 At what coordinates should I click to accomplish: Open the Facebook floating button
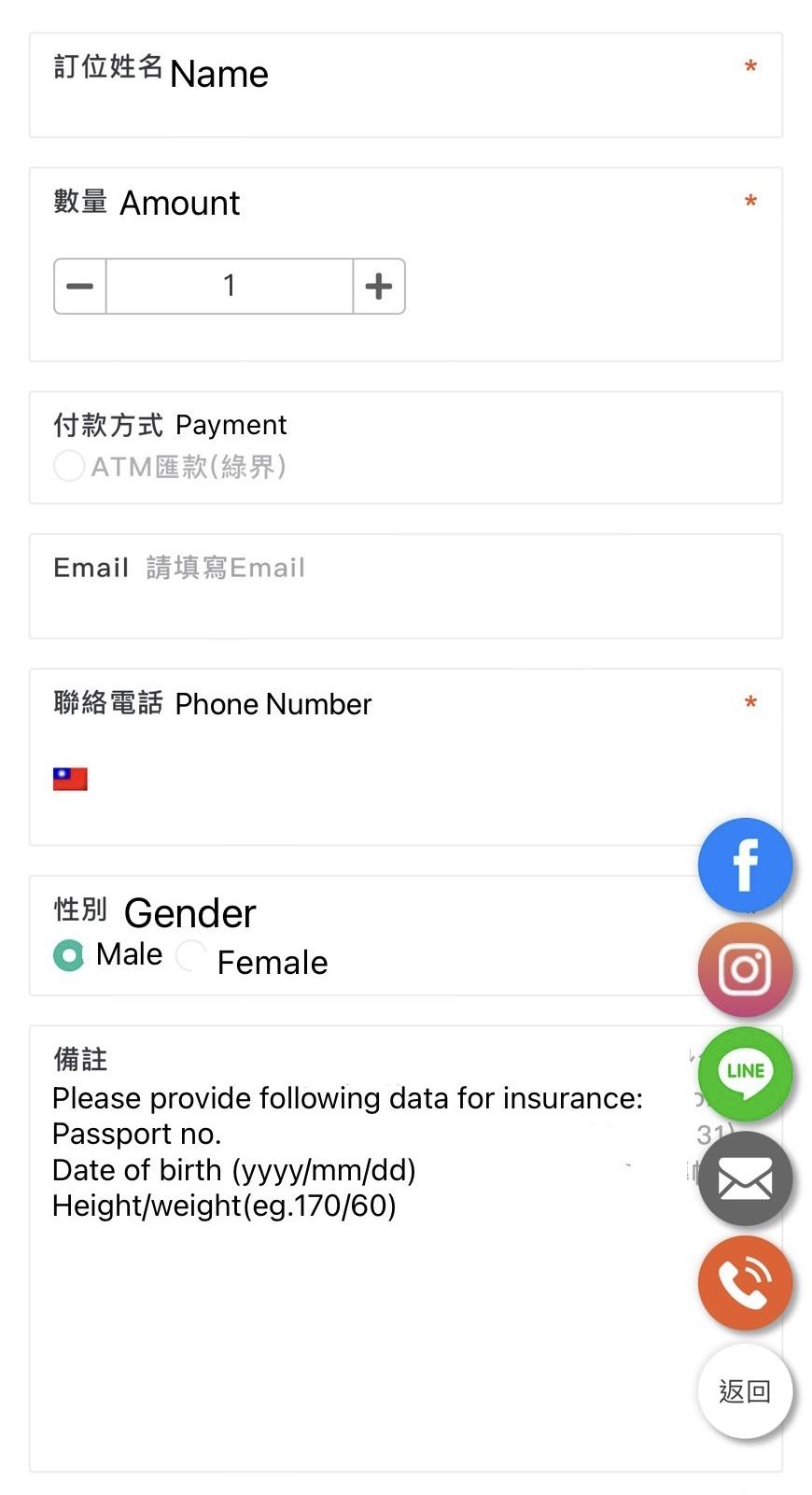[x=745, y=865]
